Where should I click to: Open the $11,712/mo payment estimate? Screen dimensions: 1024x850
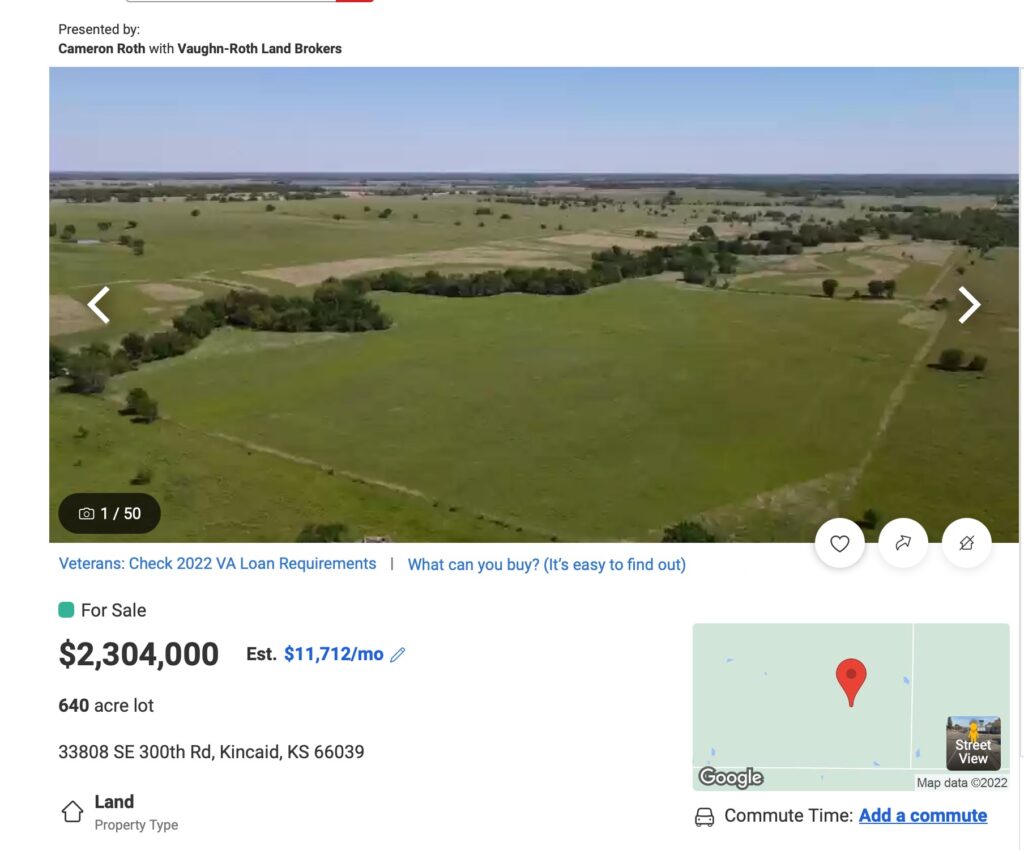coord(333,654)
